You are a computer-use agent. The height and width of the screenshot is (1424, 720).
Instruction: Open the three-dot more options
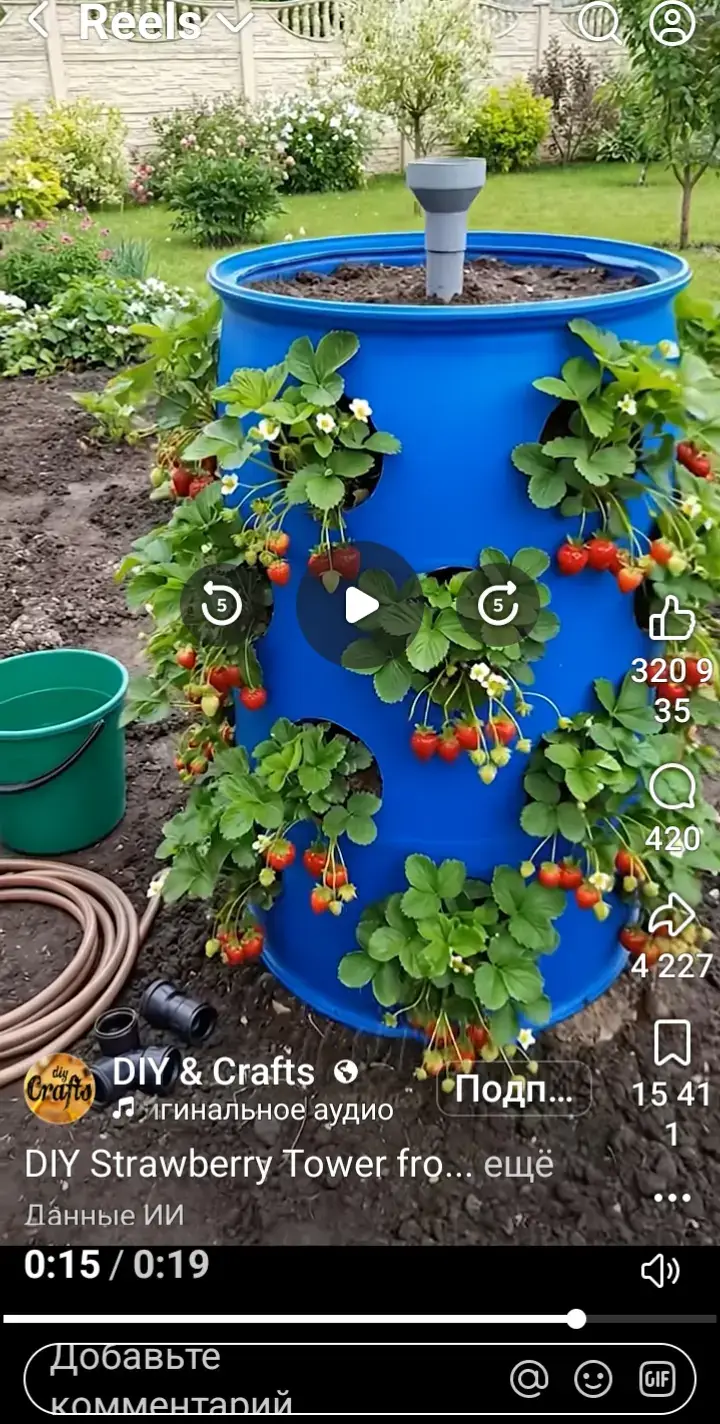pyautogui.click(x=672, y=1198)
